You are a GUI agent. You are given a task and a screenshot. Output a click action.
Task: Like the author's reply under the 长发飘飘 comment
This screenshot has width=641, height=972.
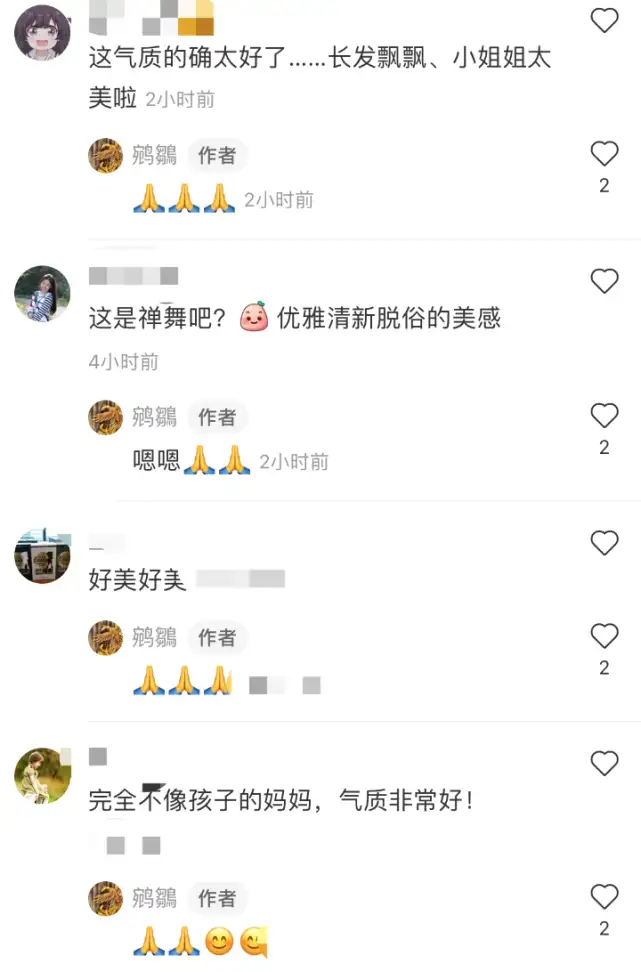pos(604,154)
